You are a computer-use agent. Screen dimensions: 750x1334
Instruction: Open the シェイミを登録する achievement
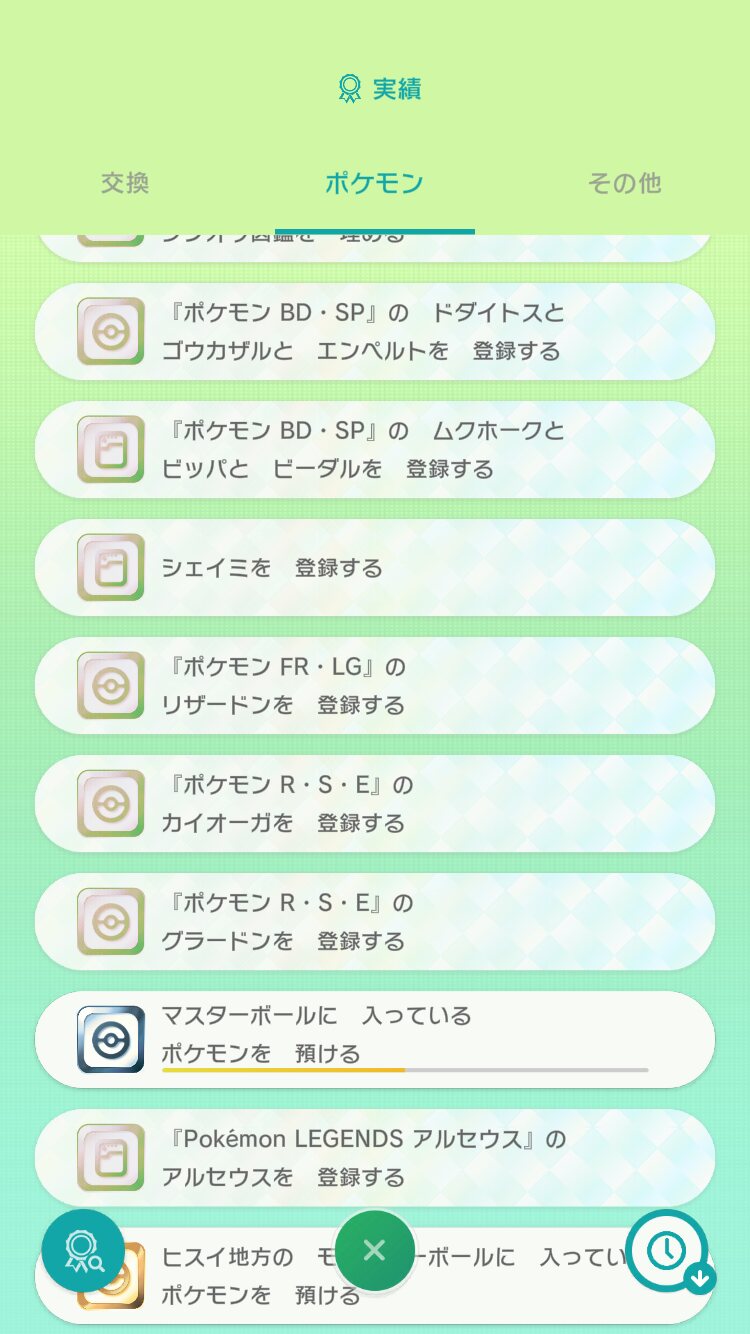pyautogui.click(x=375, y=567)
